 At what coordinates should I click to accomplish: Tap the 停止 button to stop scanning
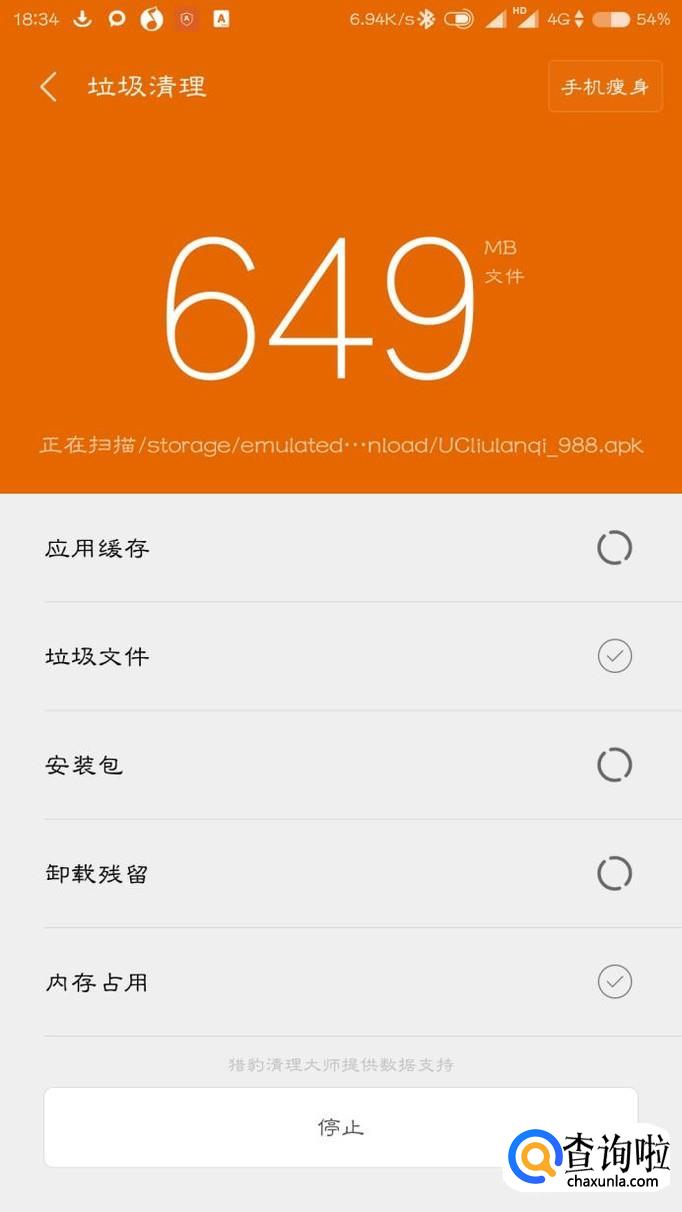(x=341, y=1127)
